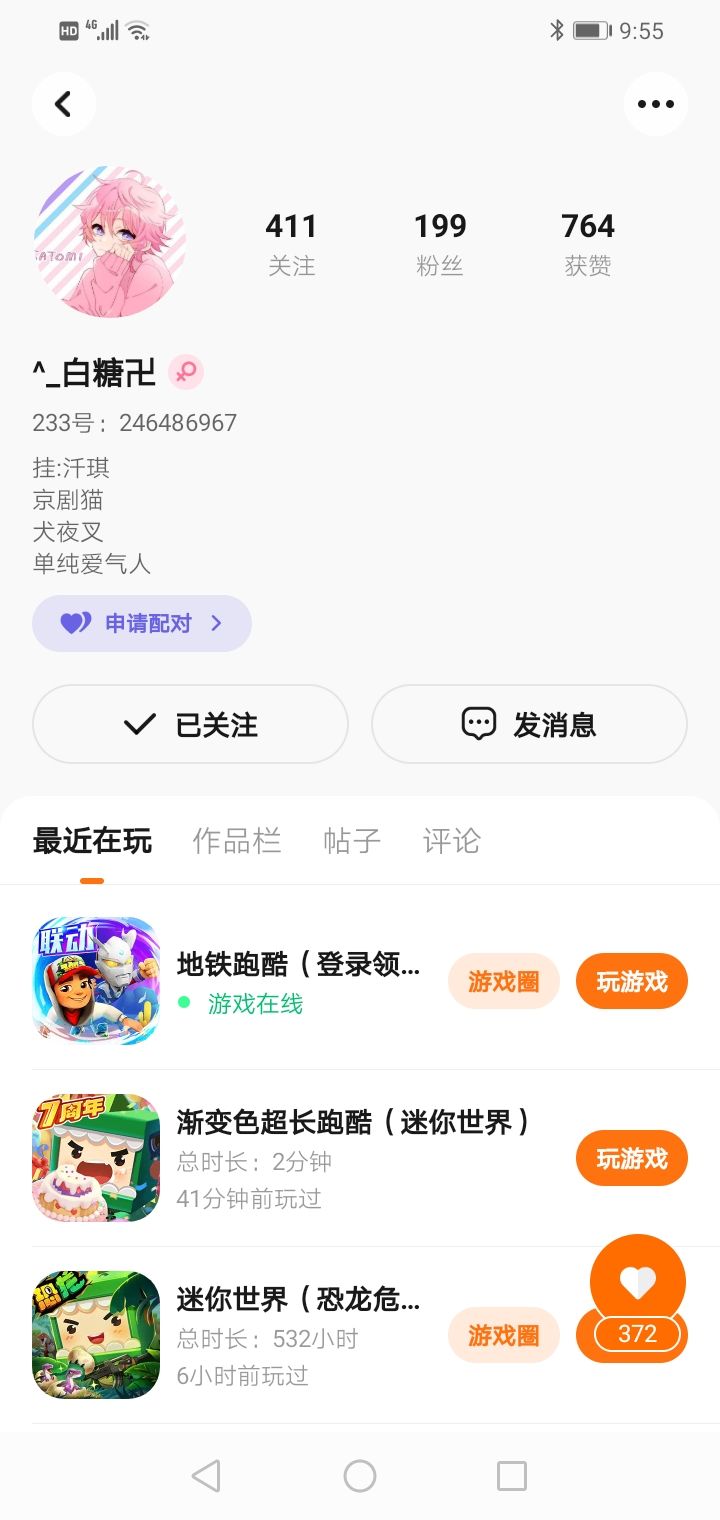Like this profile with the heart button
Viewport: 720px width, 1520px height.
638,1282
